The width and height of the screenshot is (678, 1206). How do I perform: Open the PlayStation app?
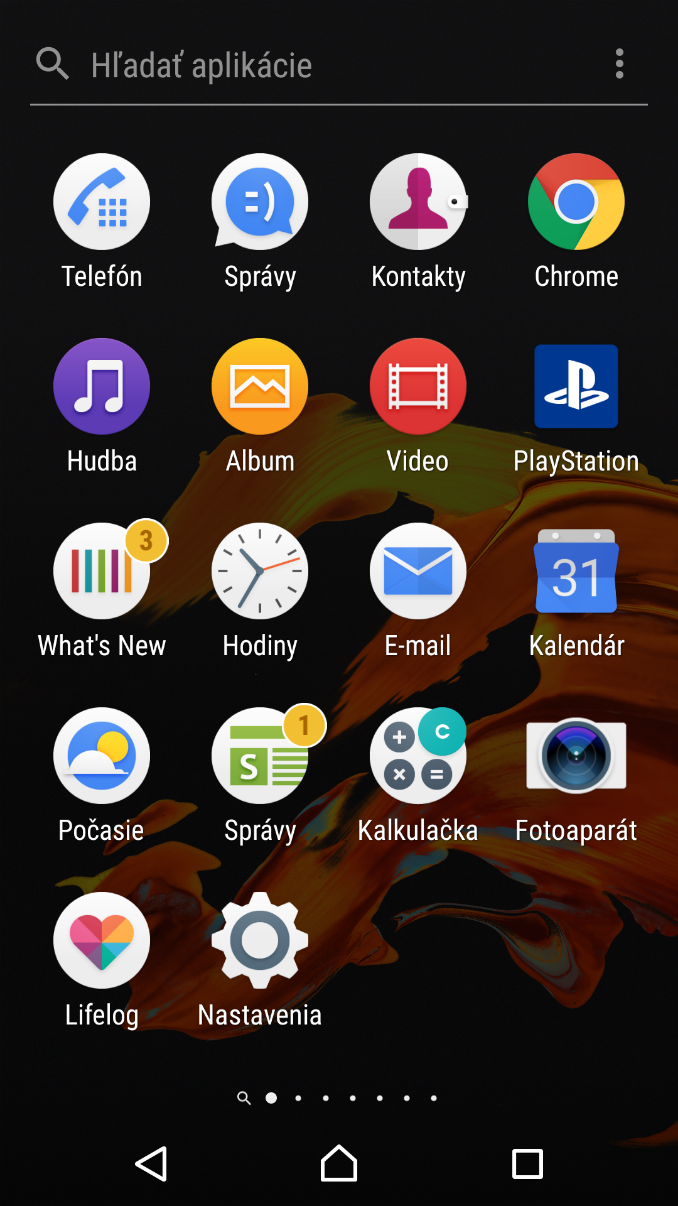point(576,387)
